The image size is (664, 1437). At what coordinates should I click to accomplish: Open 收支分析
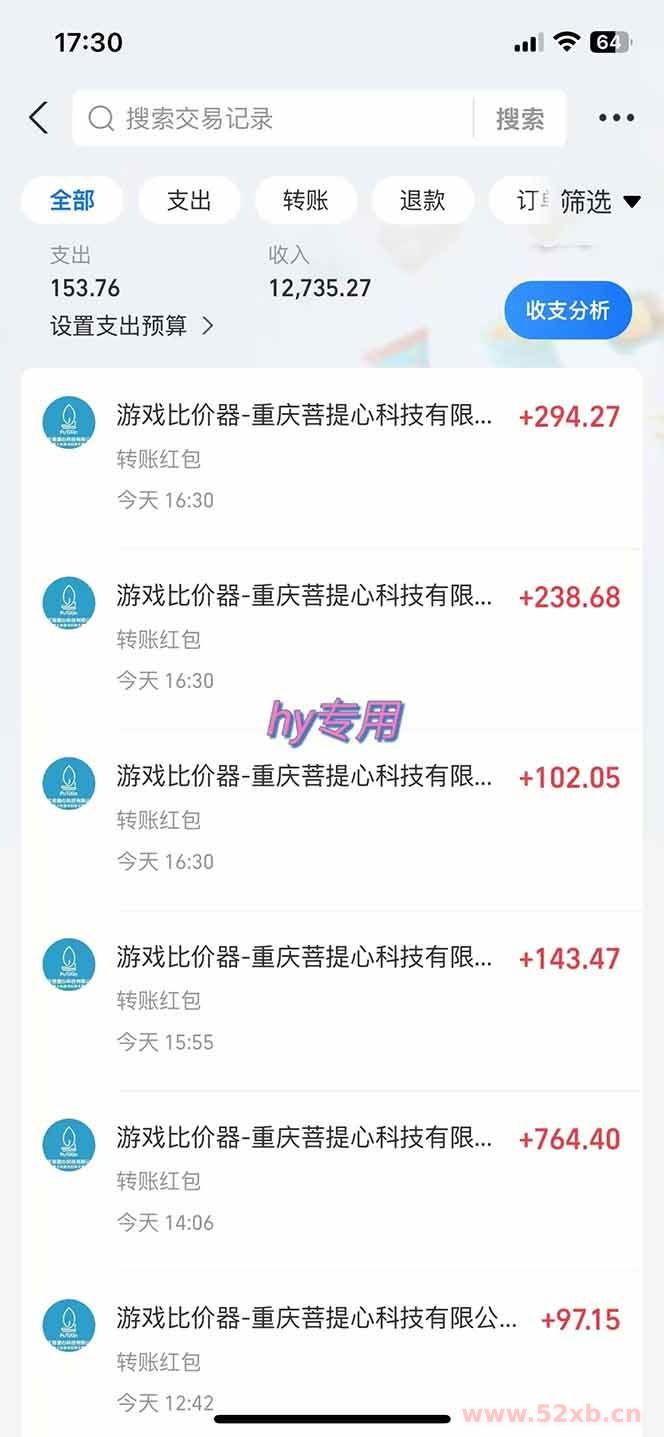click(568, 310)
